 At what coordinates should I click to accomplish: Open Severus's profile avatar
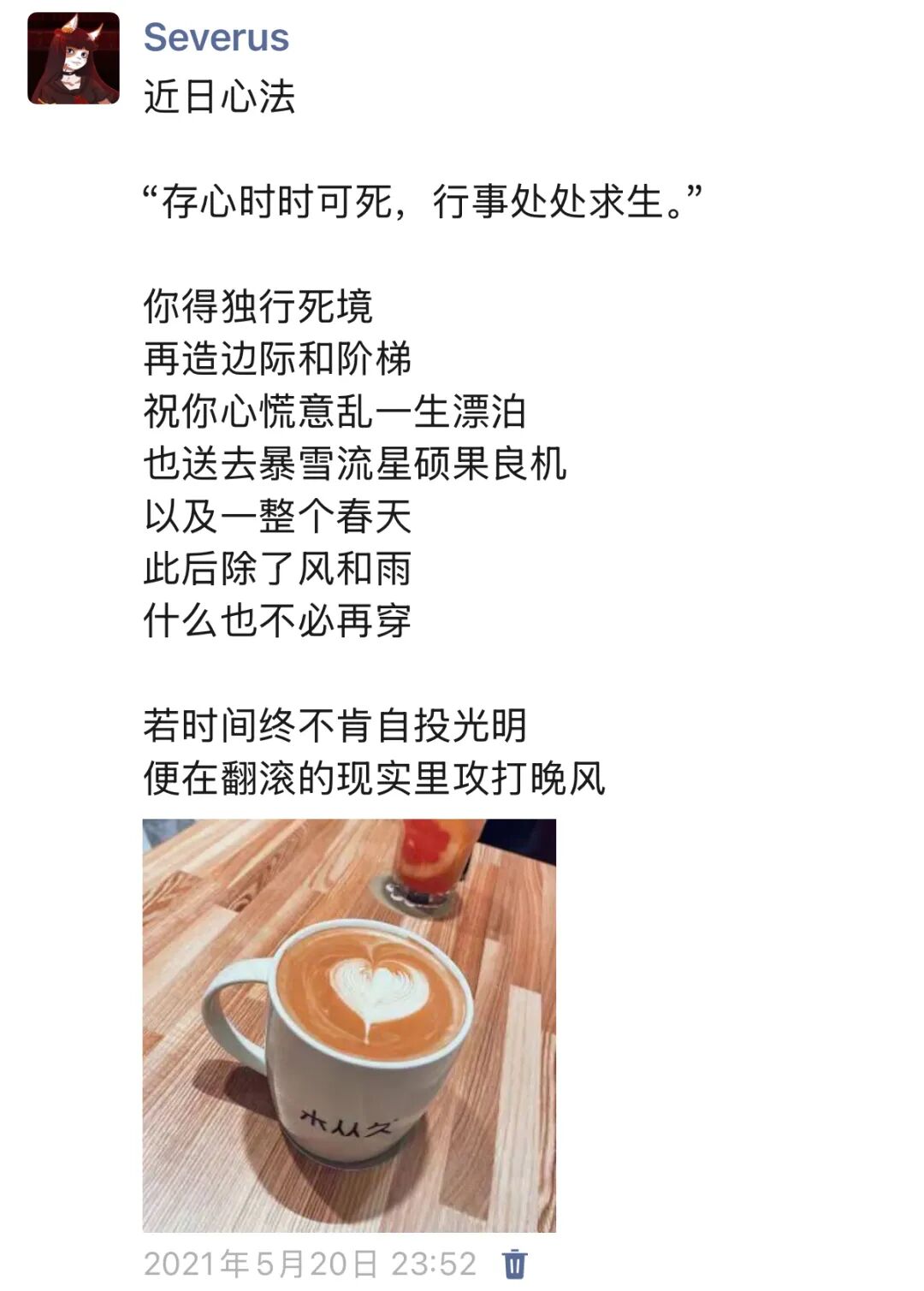point(74,58)
